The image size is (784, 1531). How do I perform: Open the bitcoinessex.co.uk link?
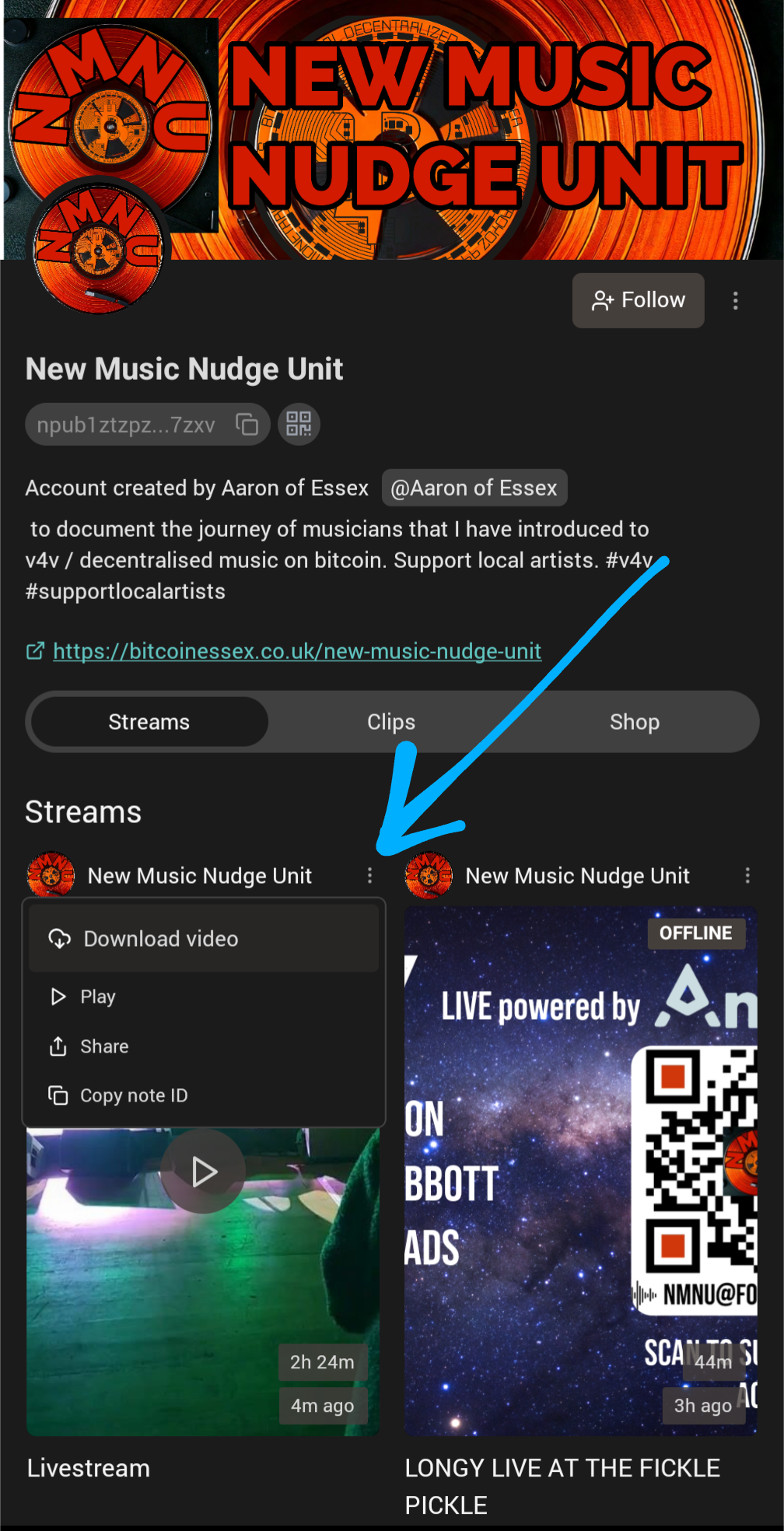click(296, 651)
